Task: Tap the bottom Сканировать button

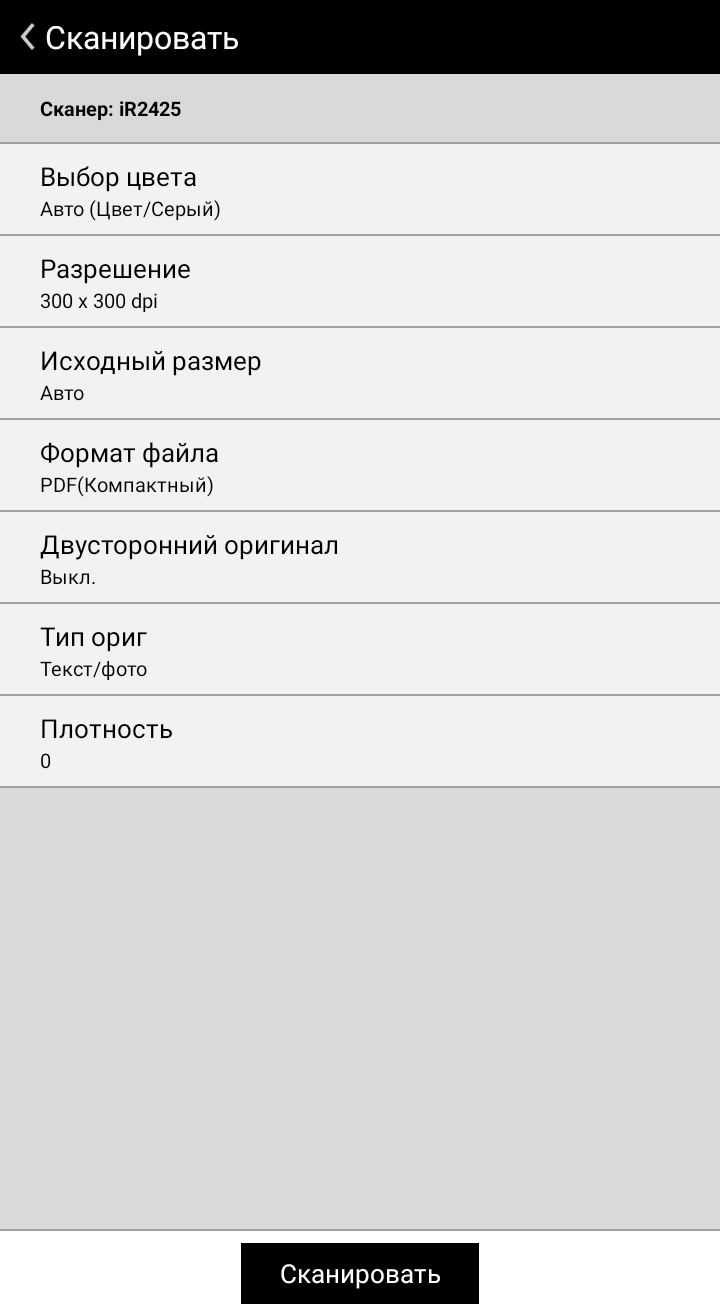Action: [x=360, y=1273]
